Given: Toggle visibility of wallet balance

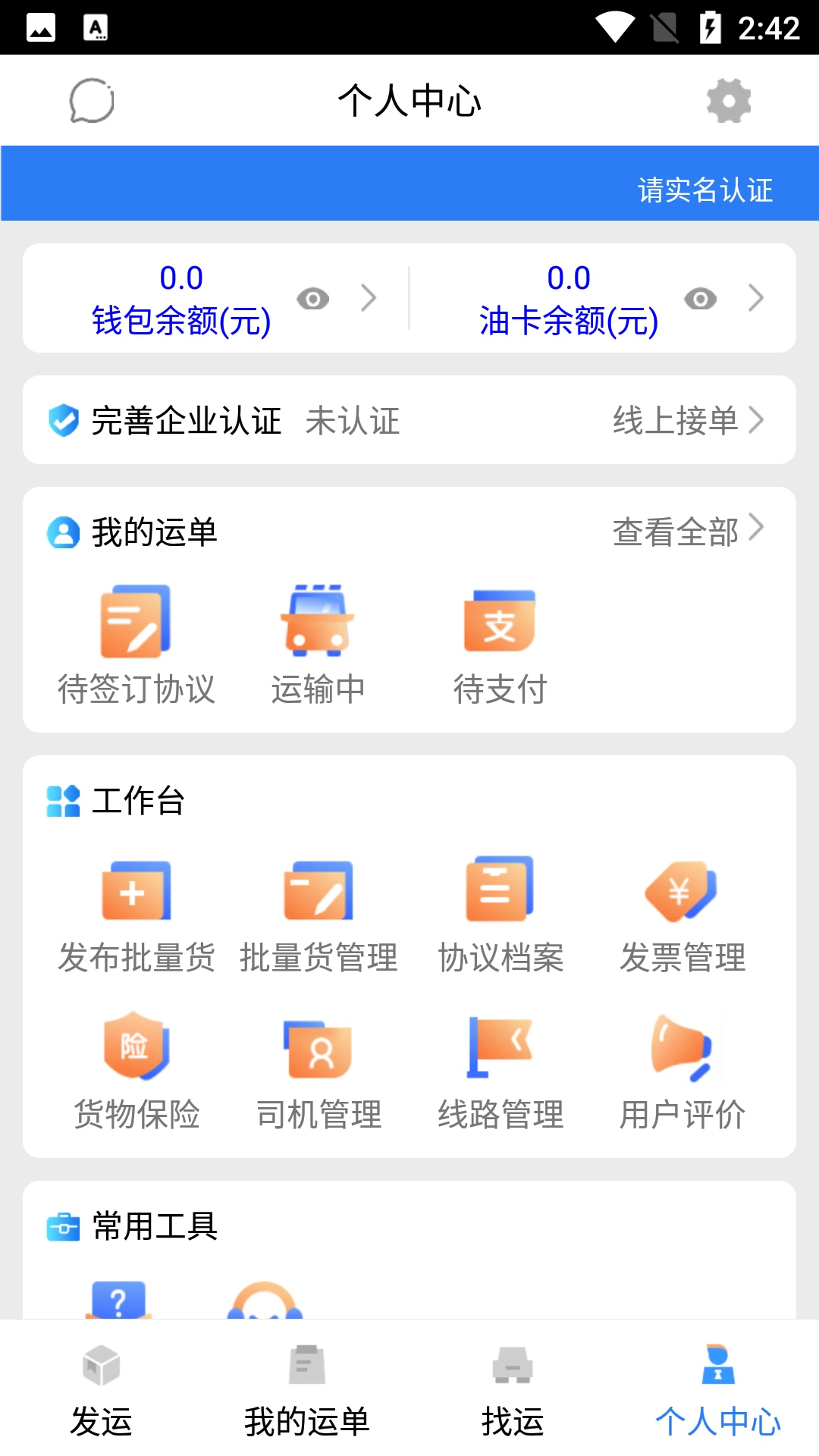Looking at the screenshot, I should [313, 299].
